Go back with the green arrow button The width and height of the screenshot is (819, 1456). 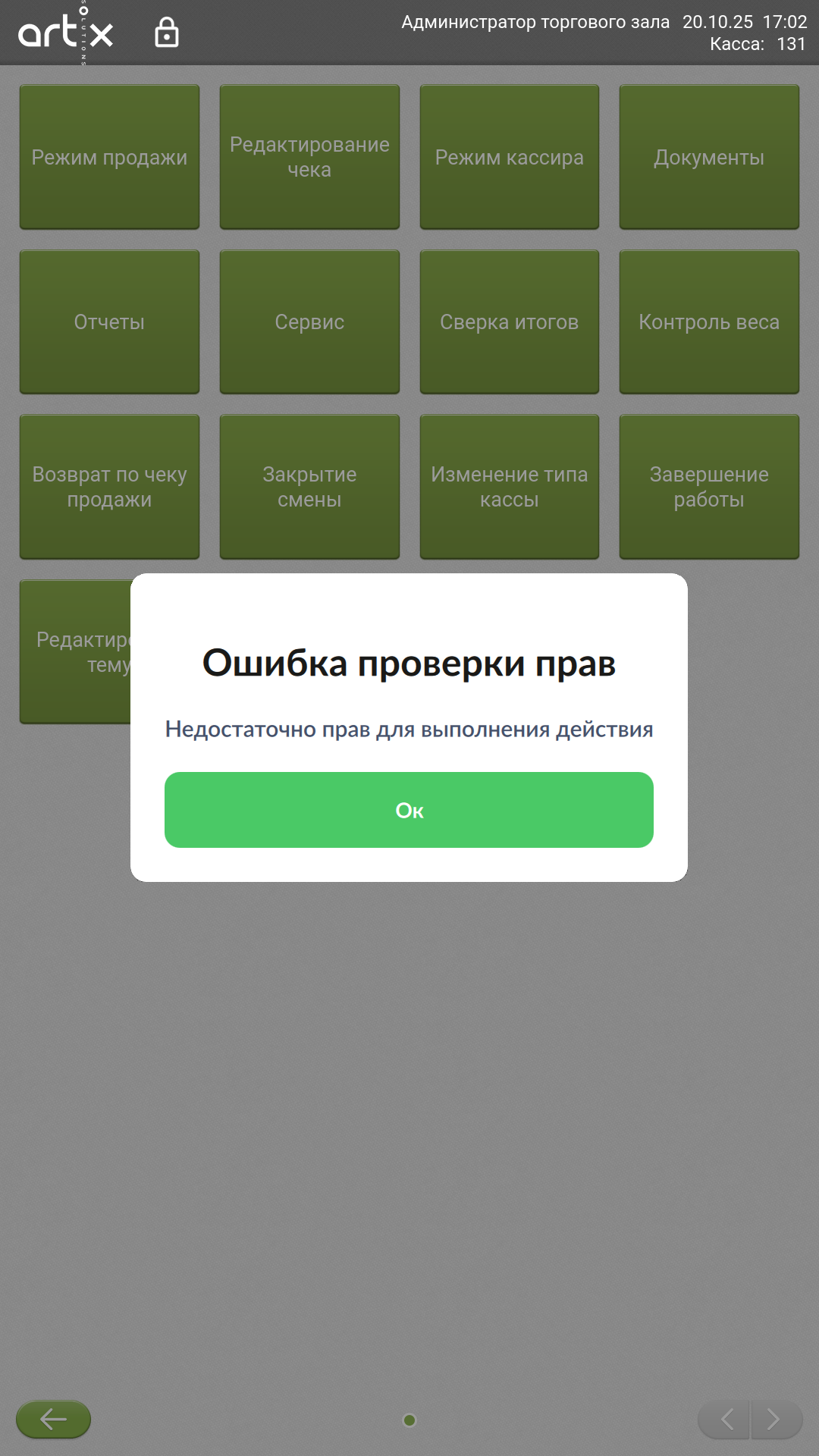(53, 1419)
